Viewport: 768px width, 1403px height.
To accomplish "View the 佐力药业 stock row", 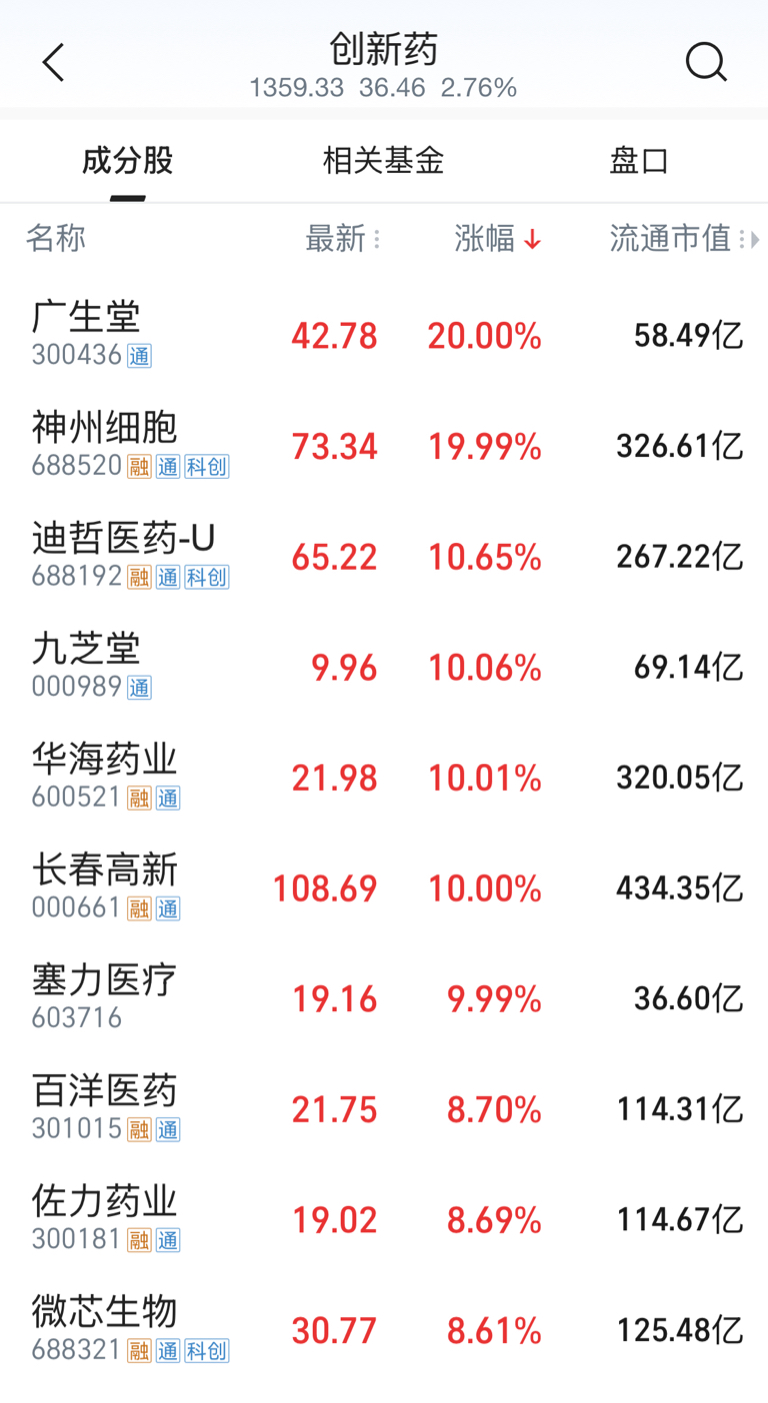I will click(384, 1219).
